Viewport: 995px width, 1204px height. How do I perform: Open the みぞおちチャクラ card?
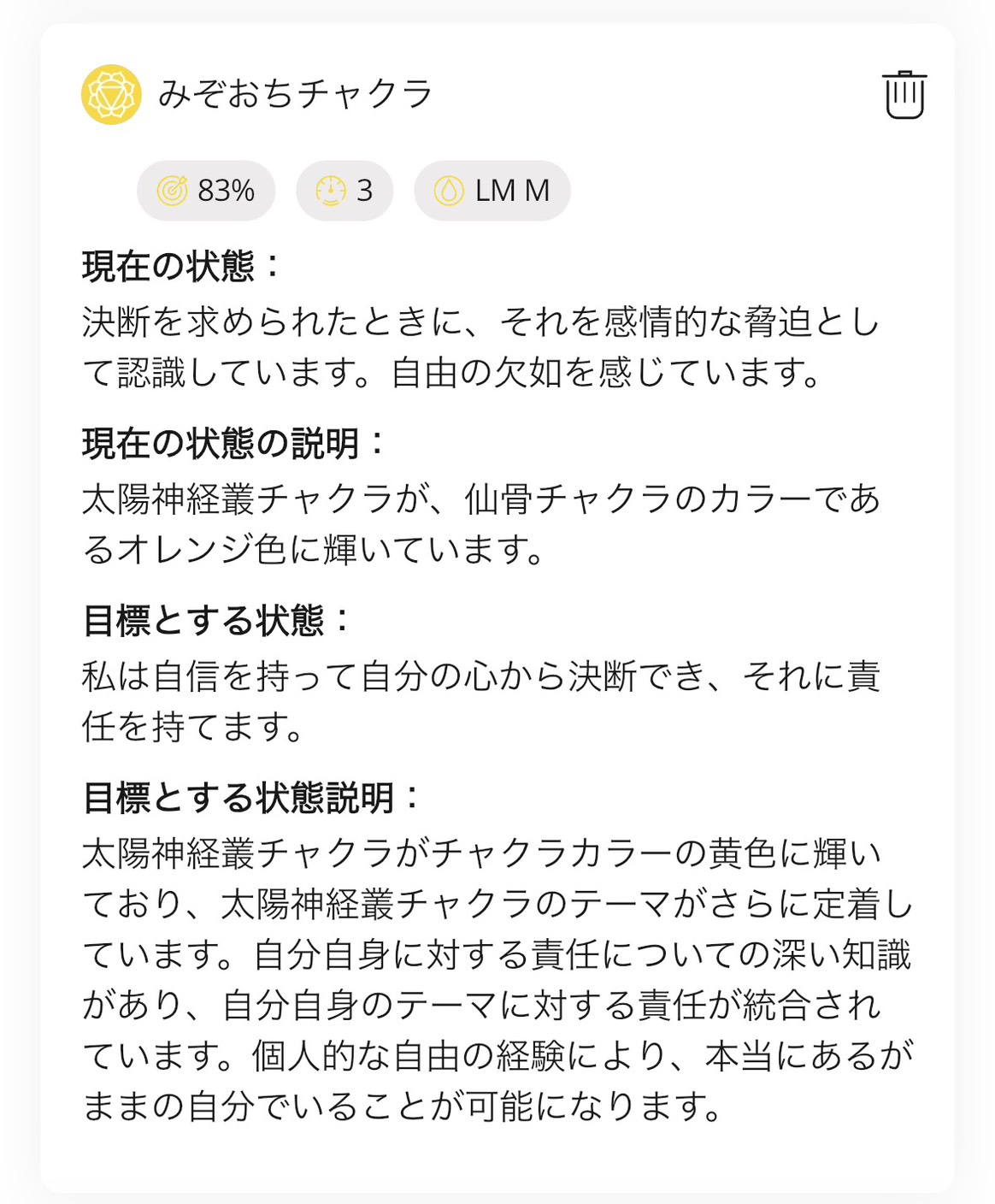click(295, 94)
